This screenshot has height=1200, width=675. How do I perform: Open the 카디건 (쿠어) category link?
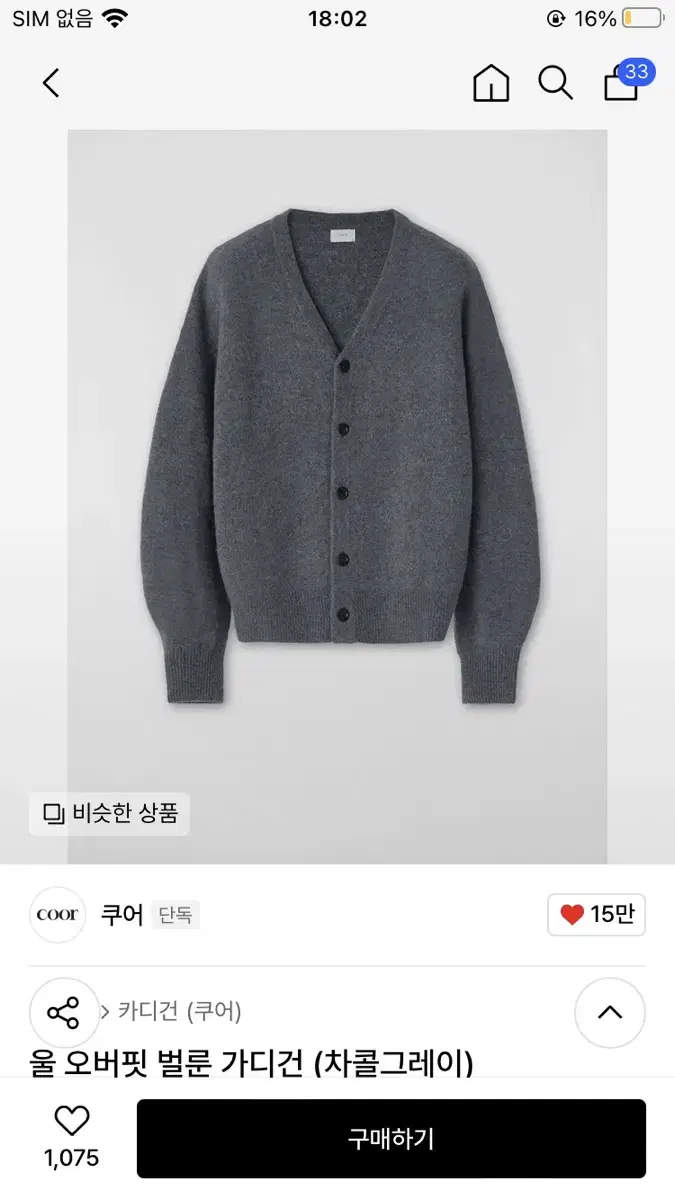[x=180, y=1011]
